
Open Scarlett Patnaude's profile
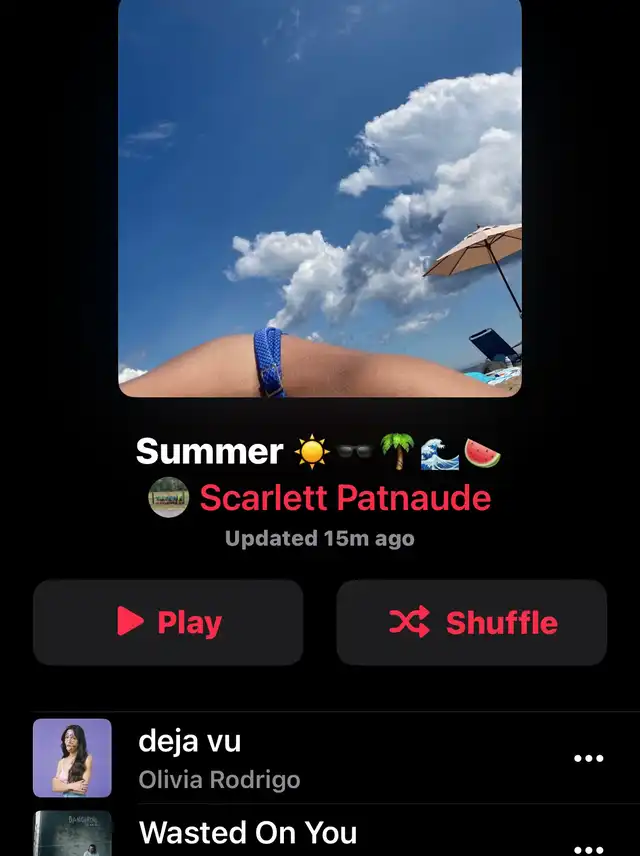click(344, 497)
